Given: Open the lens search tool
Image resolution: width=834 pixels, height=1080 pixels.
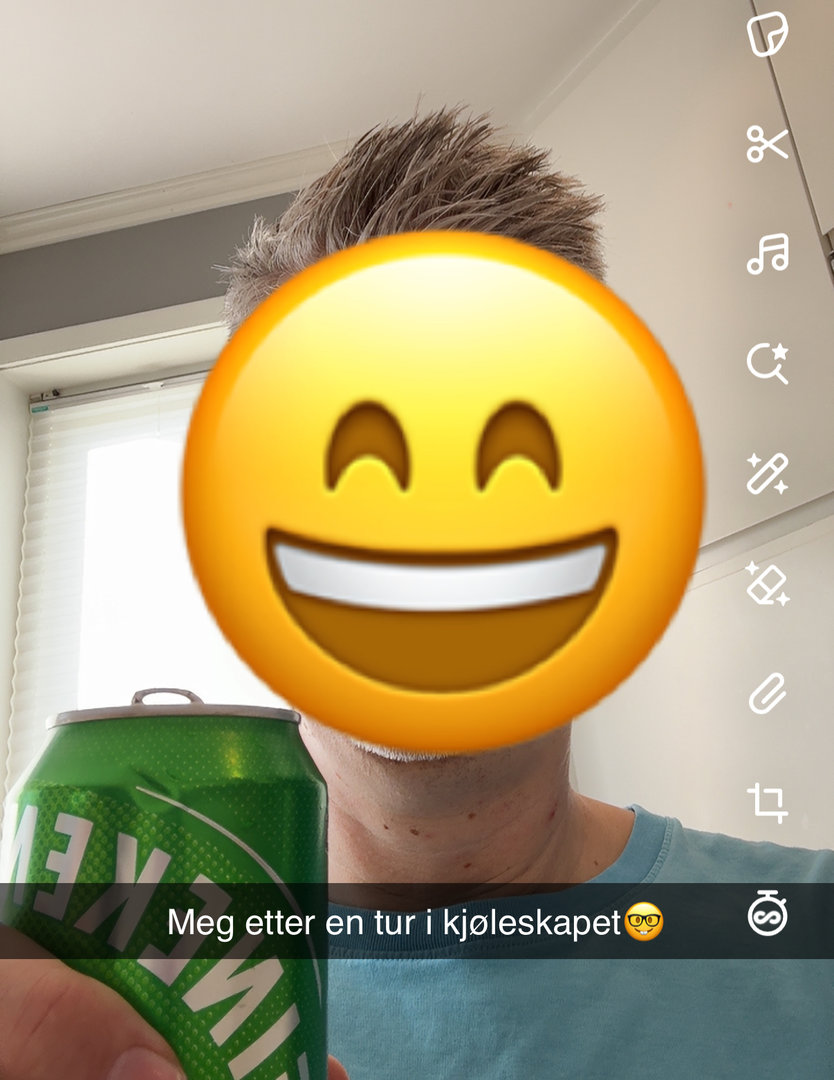Looking at the screenshot, I should [x=767, y=363].
